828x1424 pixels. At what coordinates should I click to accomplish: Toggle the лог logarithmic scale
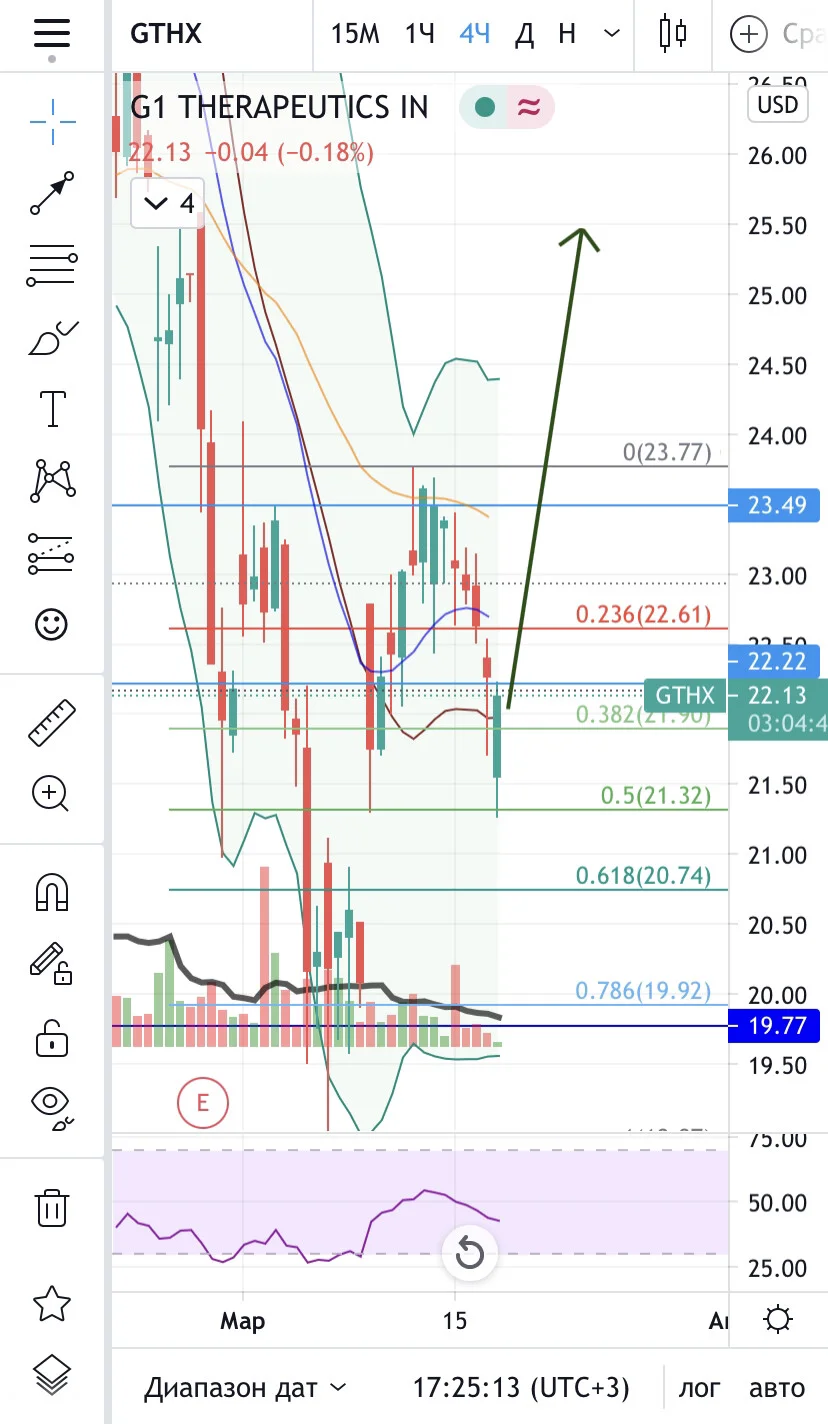click(699, 1388)
